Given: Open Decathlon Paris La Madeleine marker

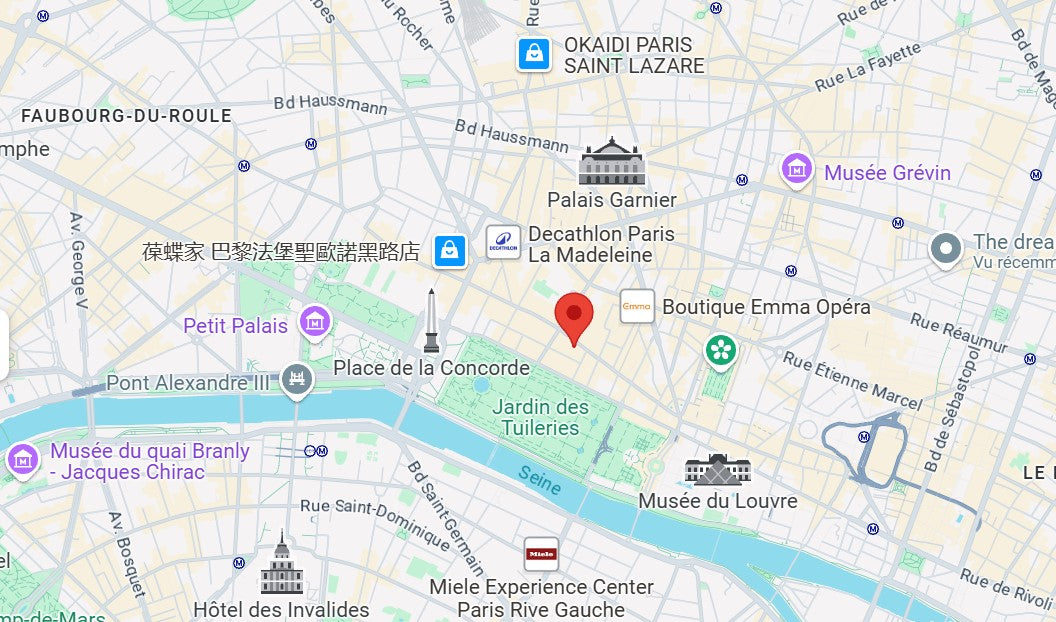Looking at the screenshot, I should [x=503, y=243].
